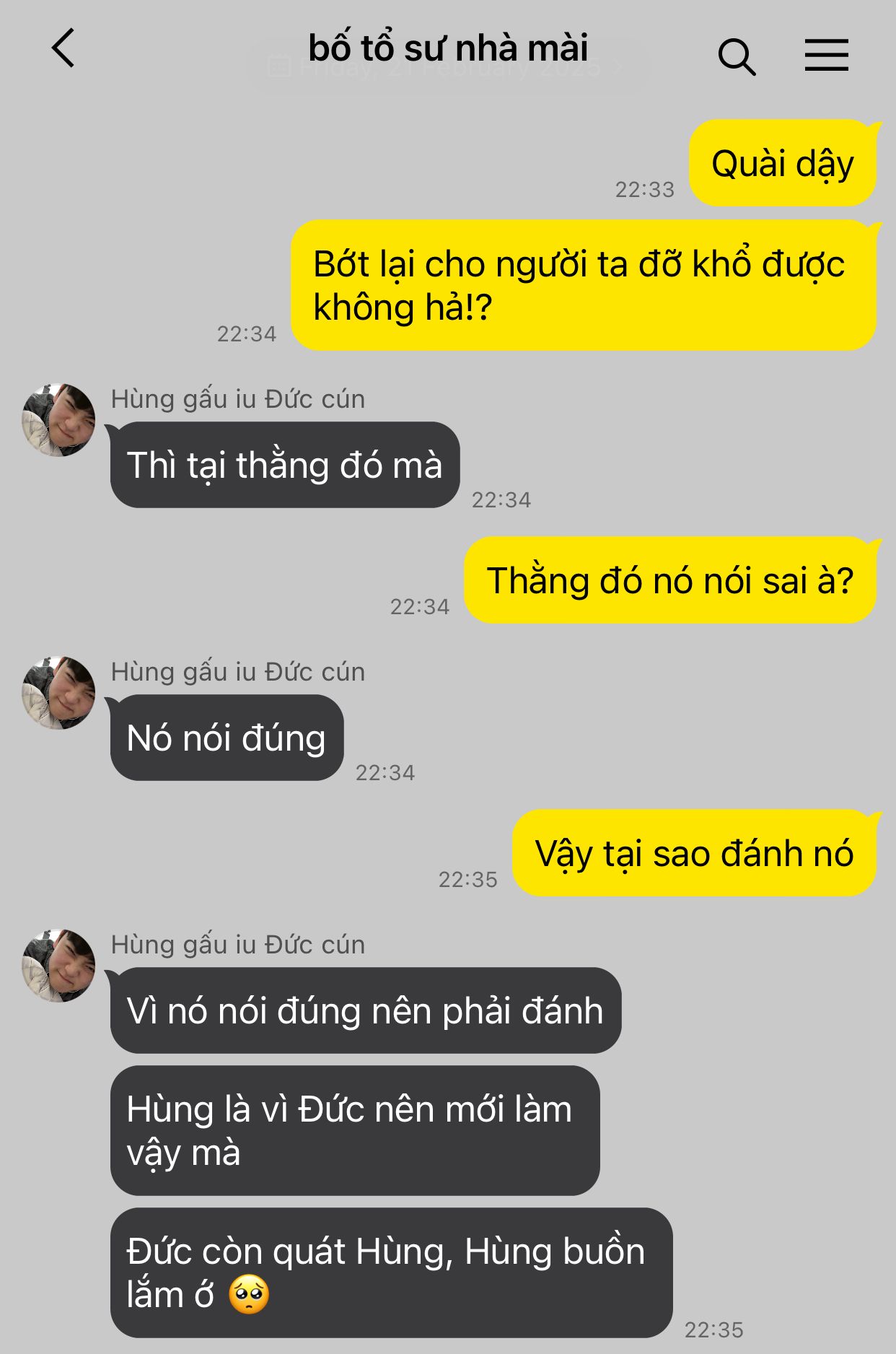Tap avatar next to 'Nó nói đúng' message
Viewport: 896px width, 1354px height.
[58, 693]
